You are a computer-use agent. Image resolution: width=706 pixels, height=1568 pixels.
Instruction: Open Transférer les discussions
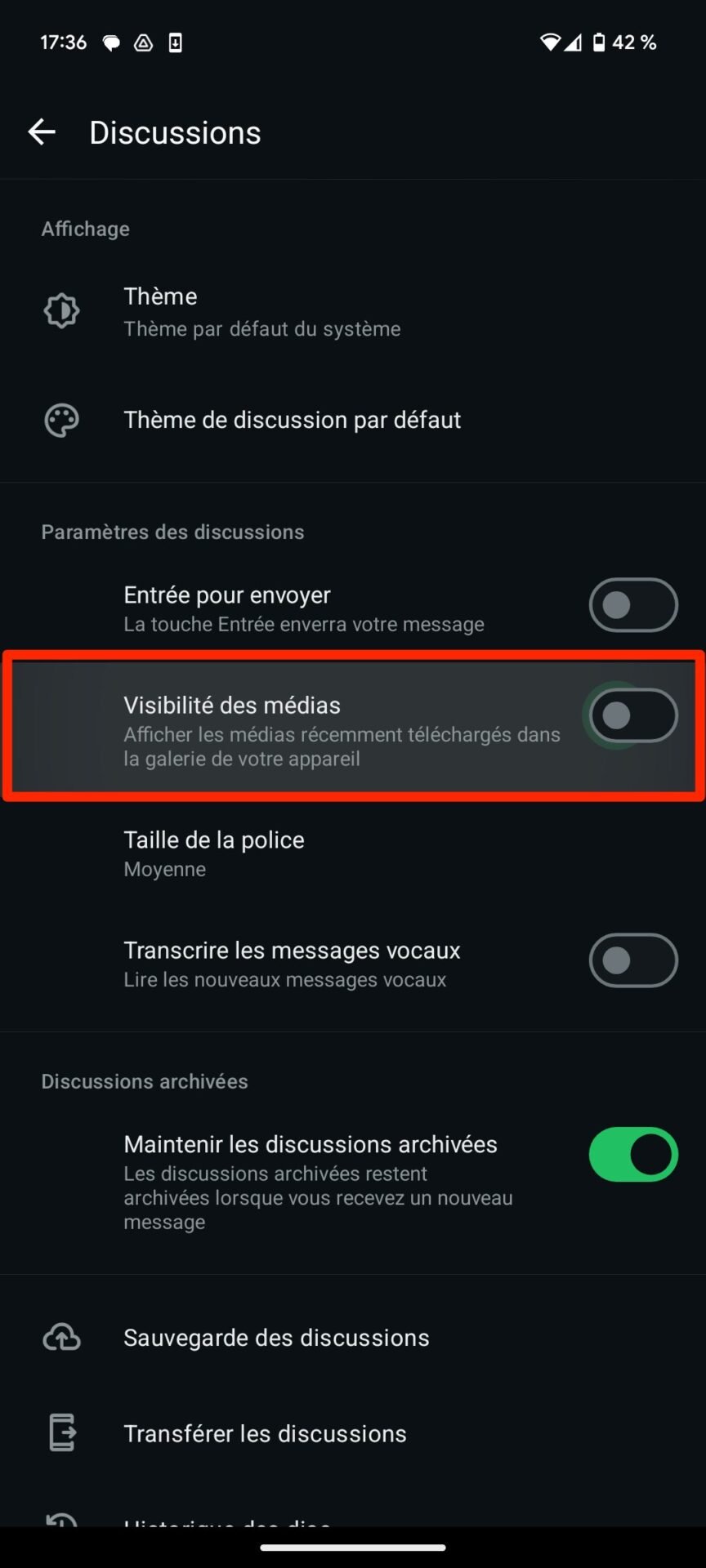click(353, 1433)
